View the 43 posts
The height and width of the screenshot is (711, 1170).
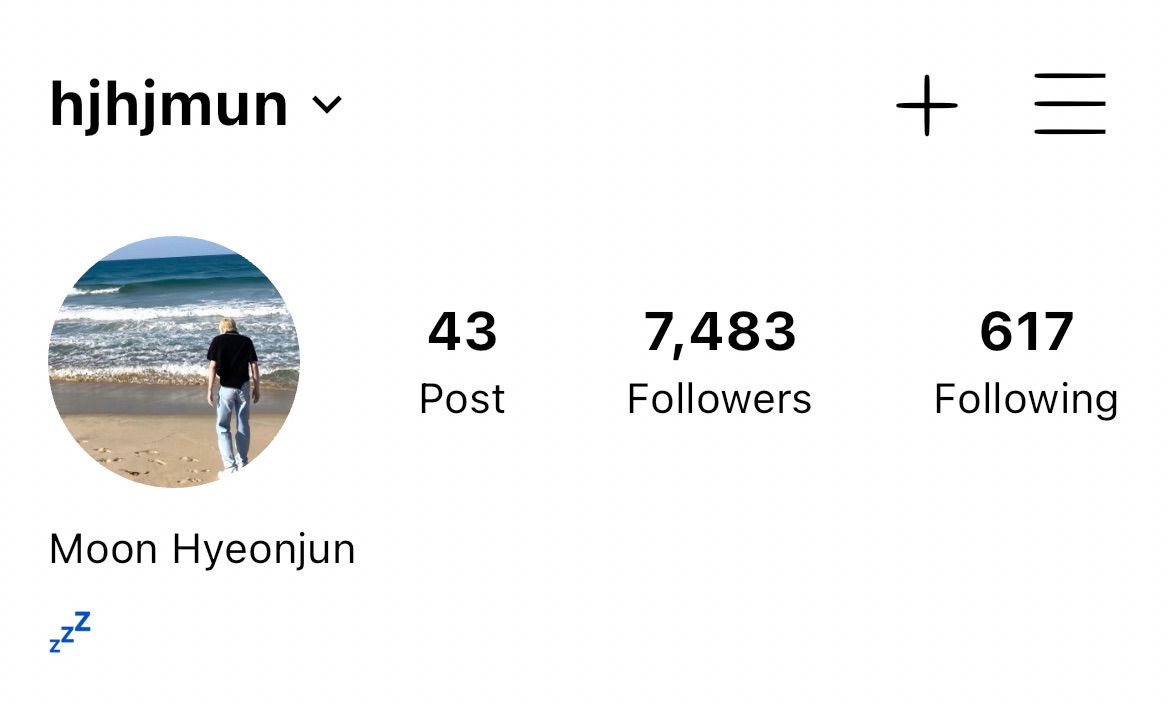click(462, 362)
